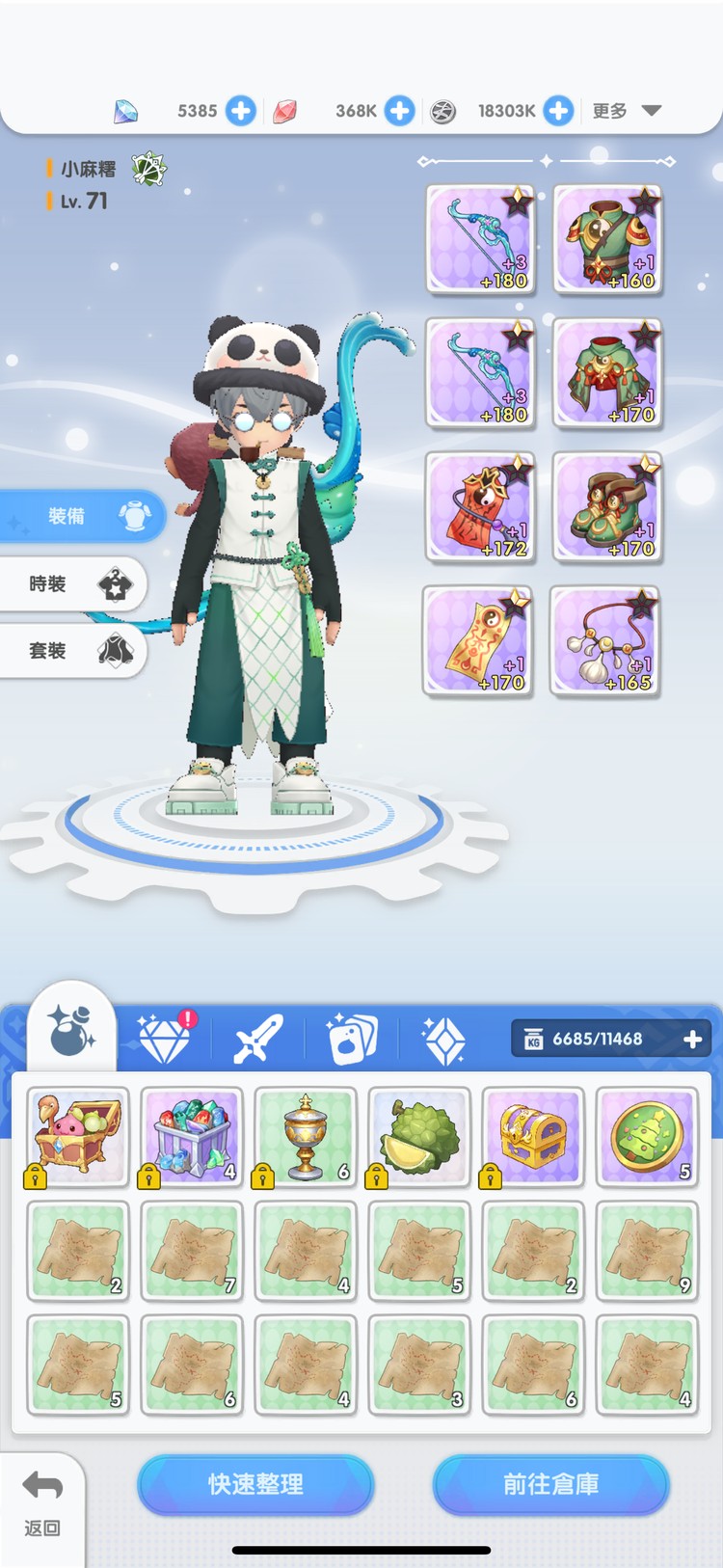Expand bag weight capacity with plus icon
Screen dimensions: 723x1568
(692, 1039)
